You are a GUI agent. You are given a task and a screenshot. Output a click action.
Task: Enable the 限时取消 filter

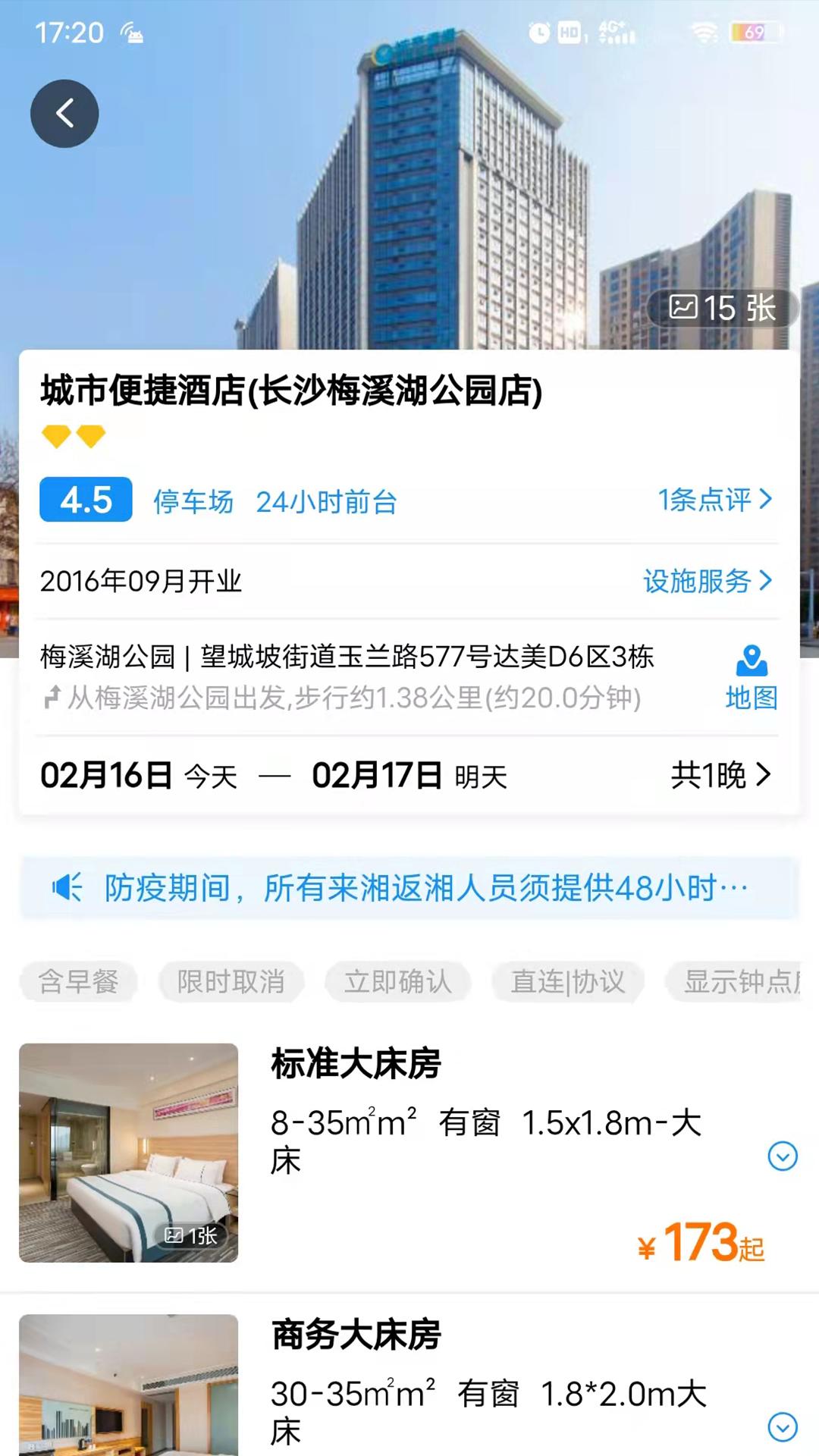[231, 981]
